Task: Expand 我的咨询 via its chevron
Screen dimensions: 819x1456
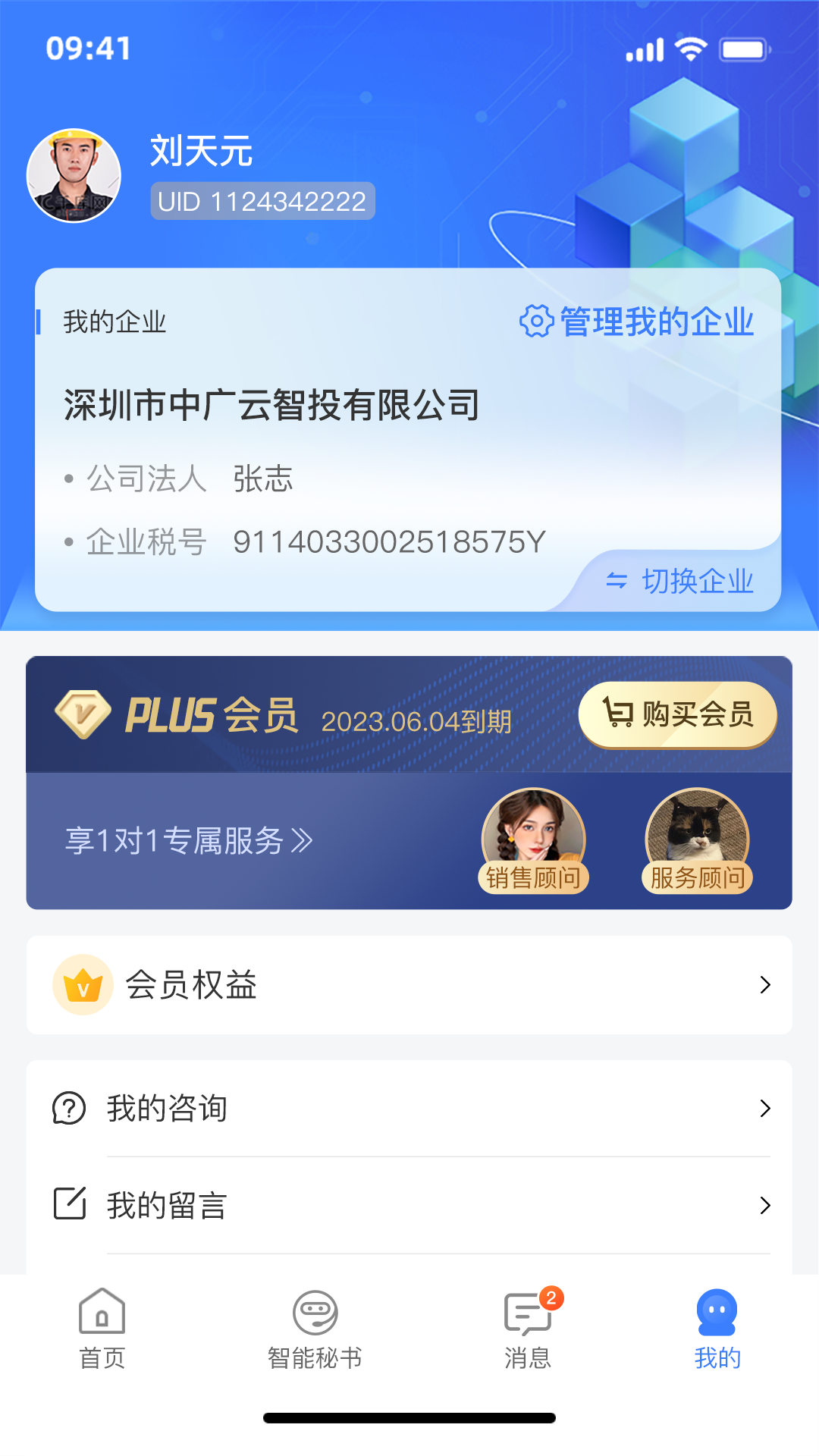Action: click(764, 1108)
